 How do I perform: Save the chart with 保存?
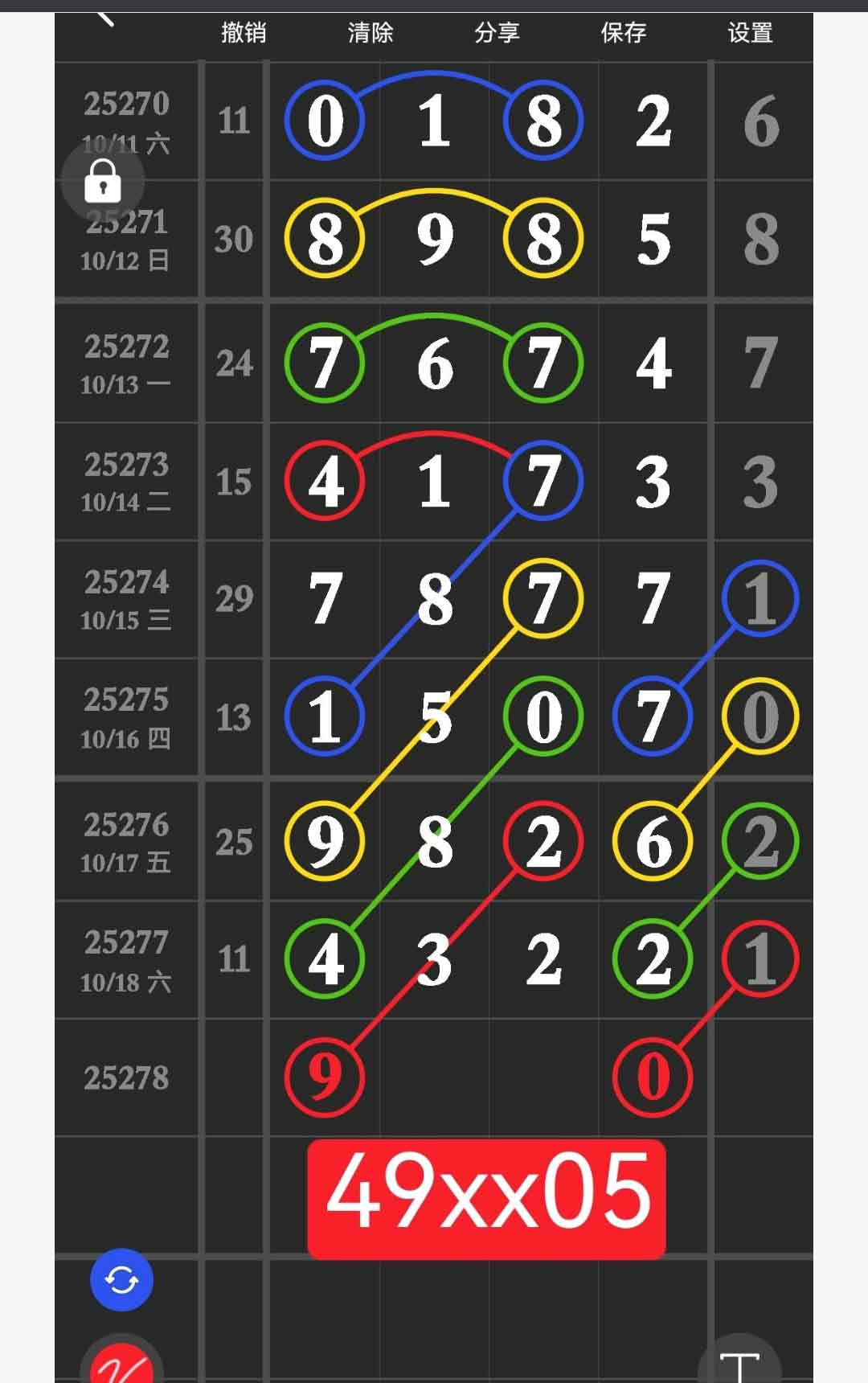[x=624, y=33]
